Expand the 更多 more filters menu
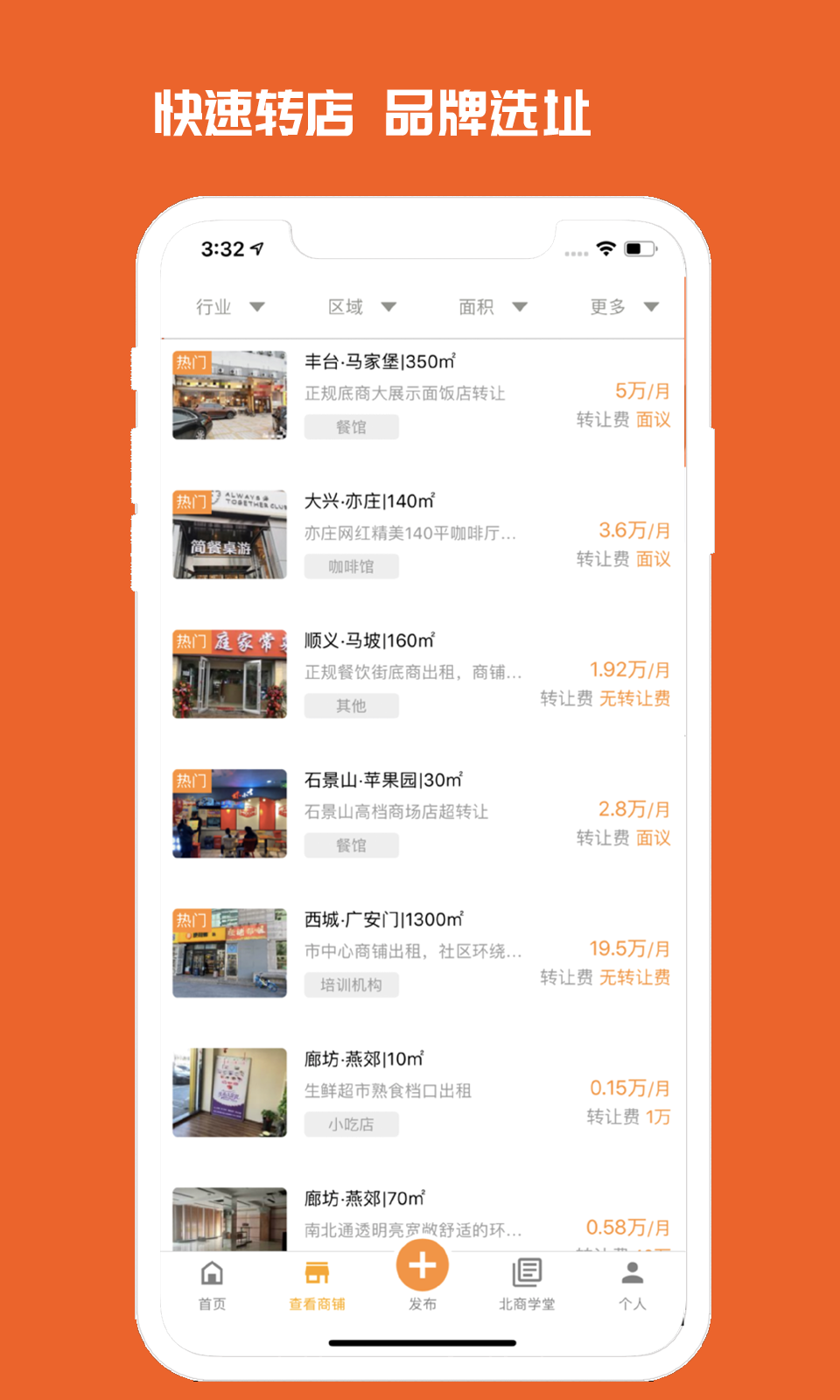Screen dimensions: 840x1400 [x=621, y=306]
